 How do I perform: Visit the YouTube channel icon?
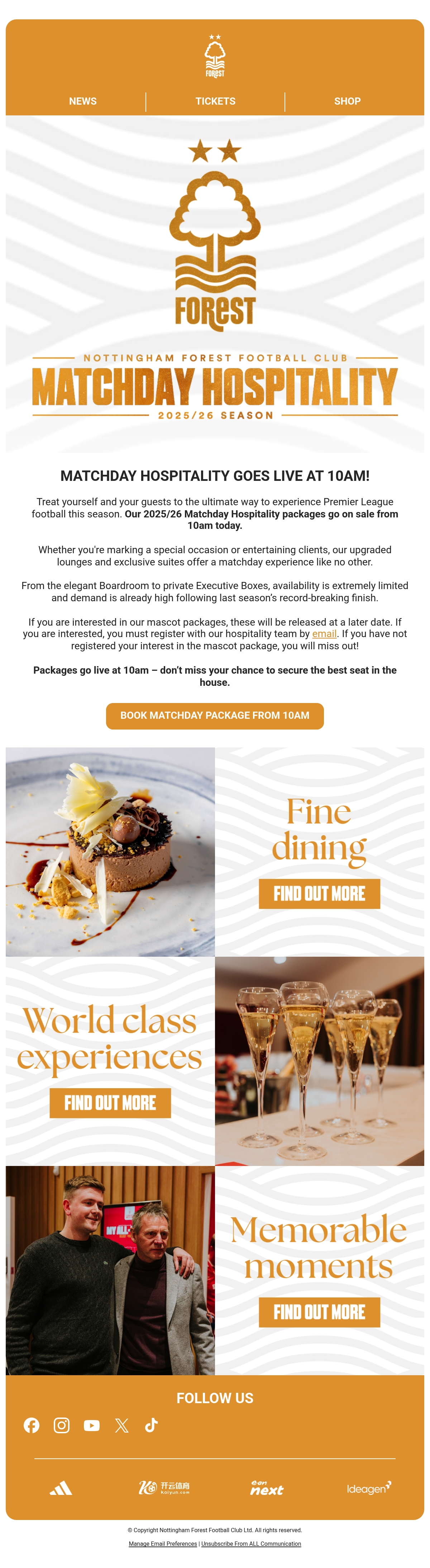pos(91,1425)
